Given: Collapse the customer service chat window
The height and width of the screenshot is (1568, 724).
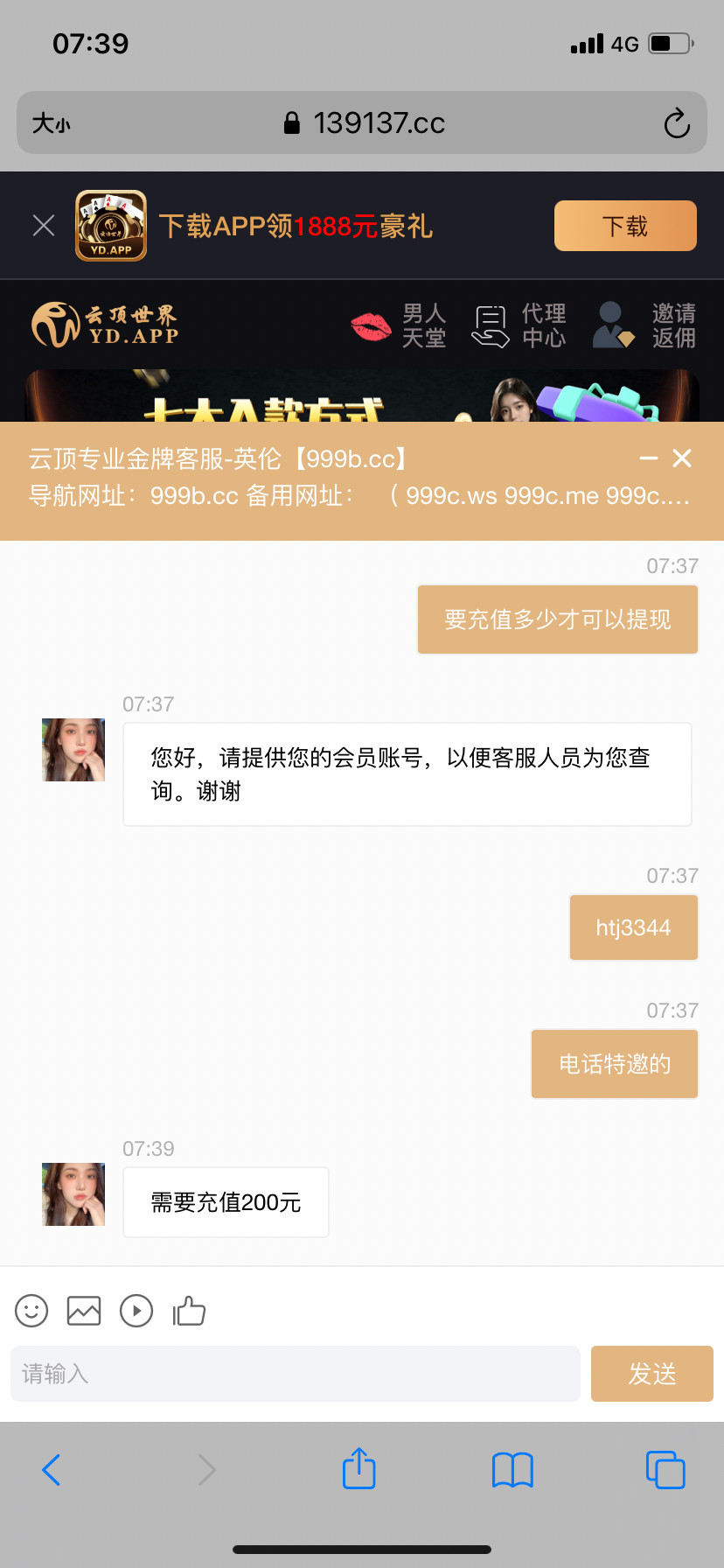Looking at the screenshot, I should (x=648, y=458).
